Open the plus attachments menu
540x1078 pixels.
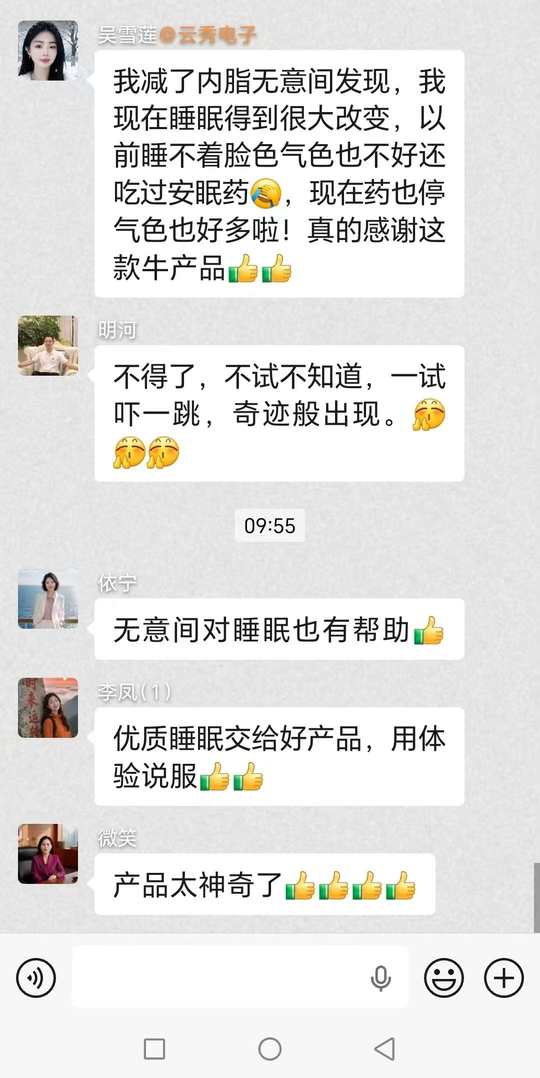(x=504, y=977)
